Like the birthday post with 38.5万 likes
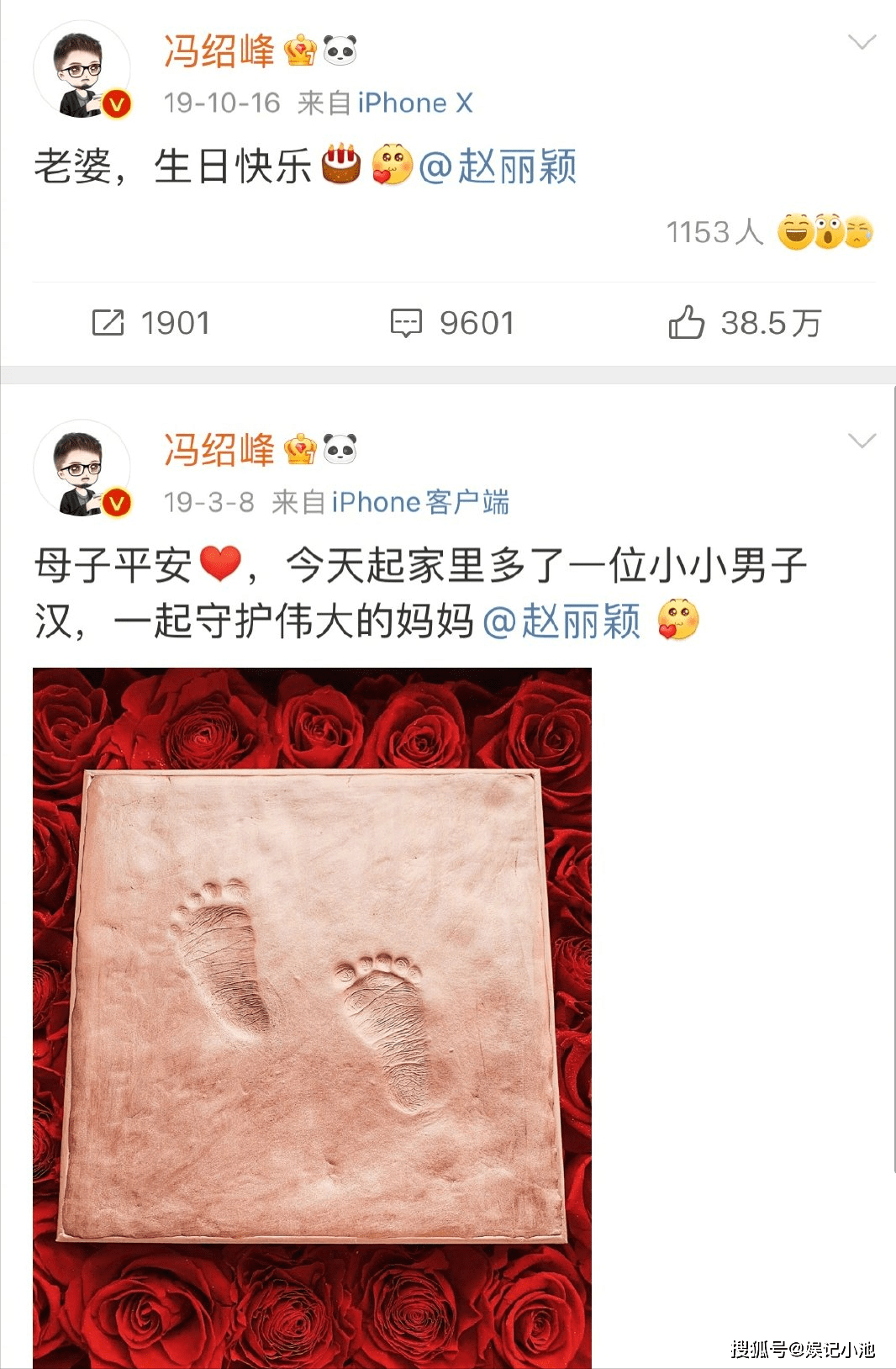 (744, 323)
